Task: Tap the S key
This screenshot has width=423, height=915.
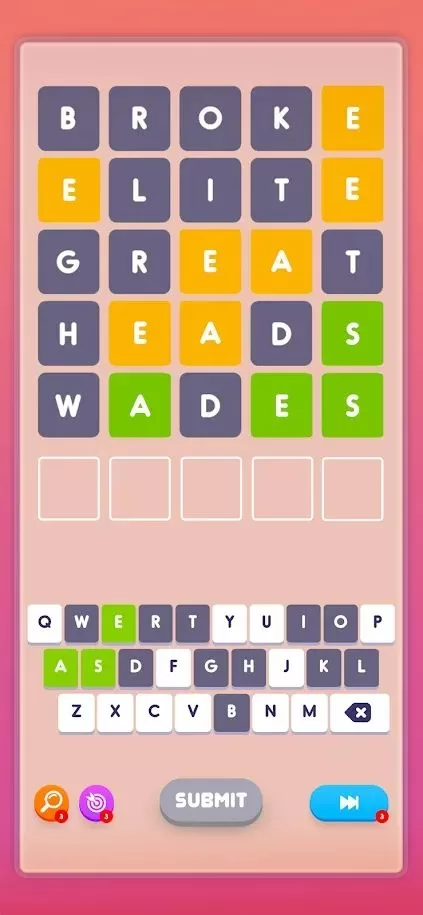Action: coord(98,668)
